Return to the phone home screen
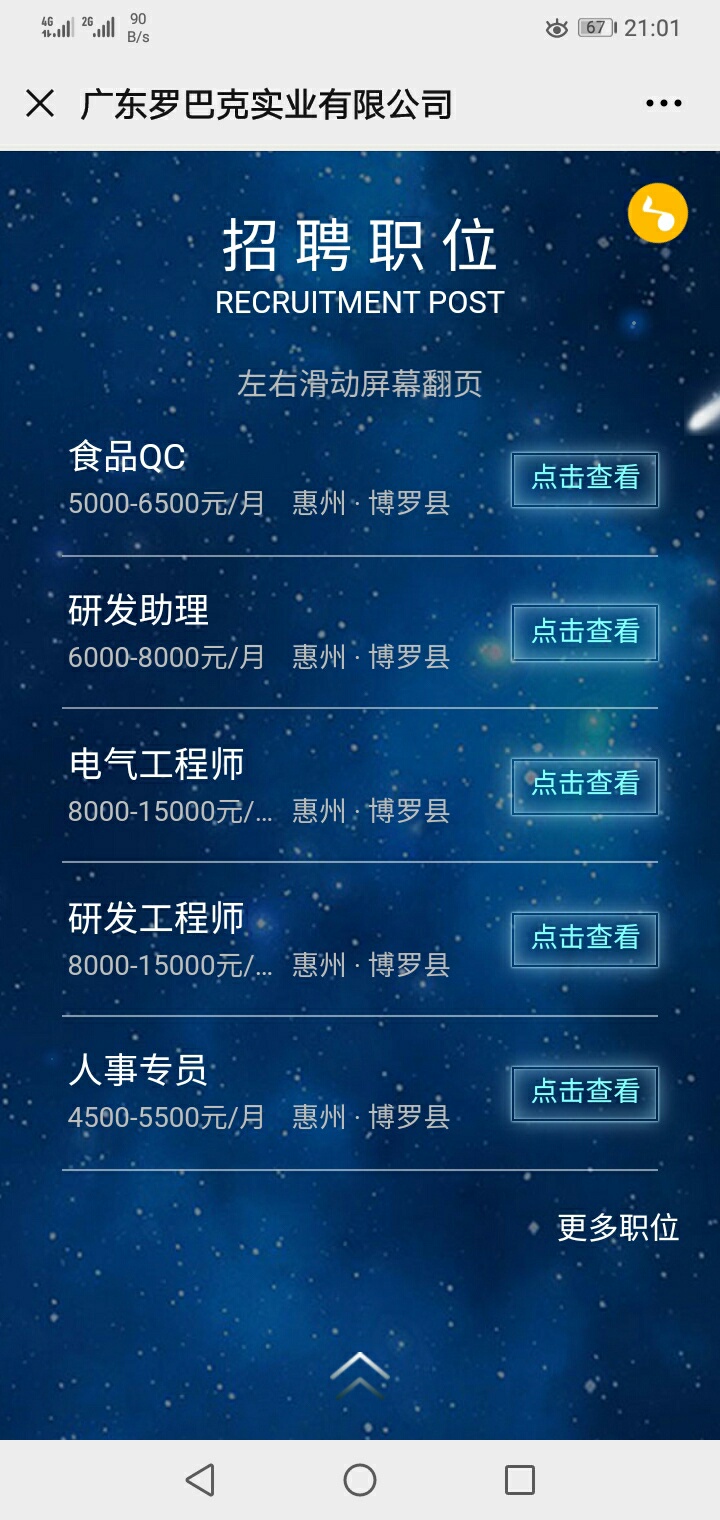 [x=360, y=1479]
